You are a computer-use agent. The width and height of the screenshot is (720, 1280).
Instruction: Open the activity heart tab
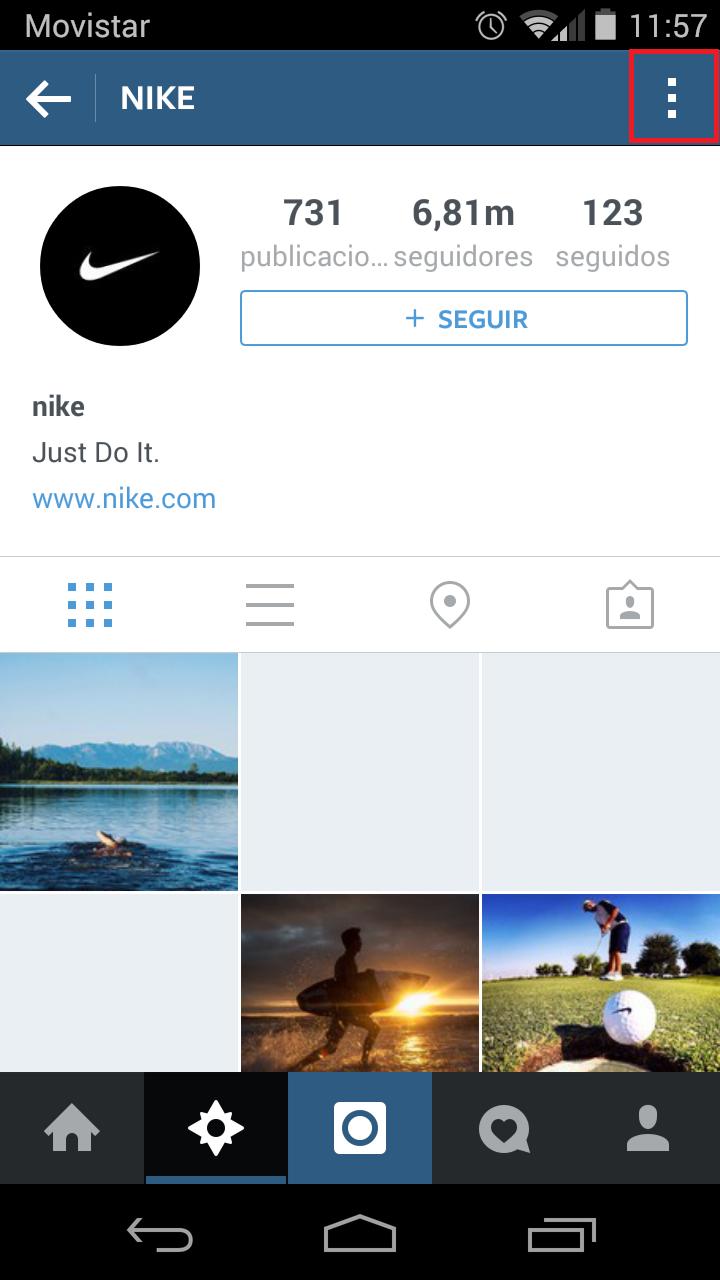tap(504, 1129)
